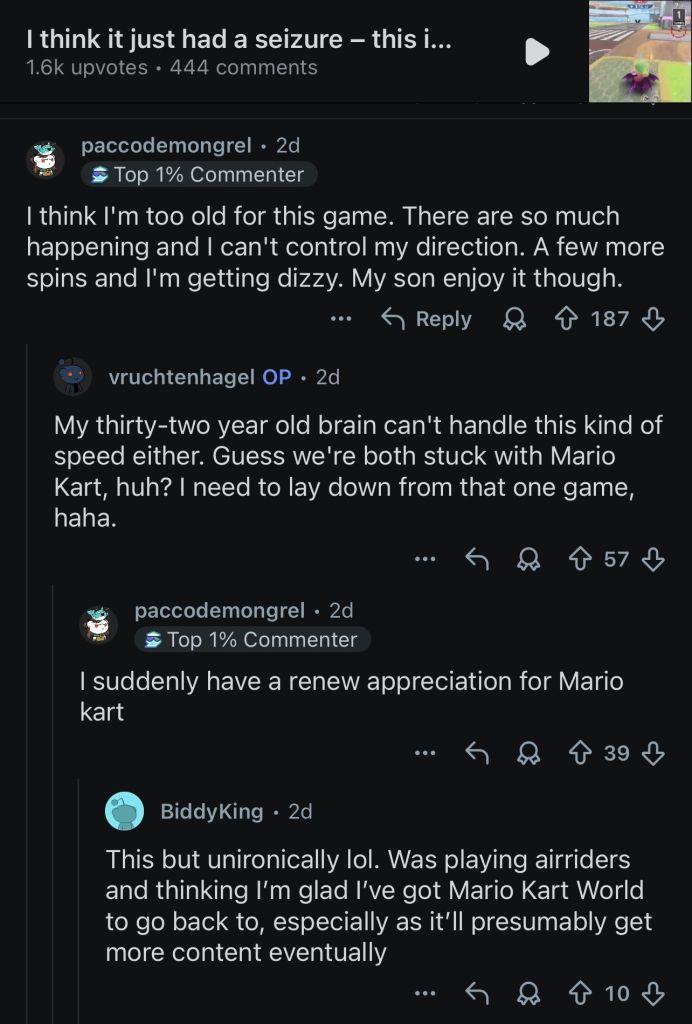Downvote vruchtenhagel's comment with 57 points
The height and width of the screenshot is (1024, 692).
pyautogui.click(x=653, y=559)
